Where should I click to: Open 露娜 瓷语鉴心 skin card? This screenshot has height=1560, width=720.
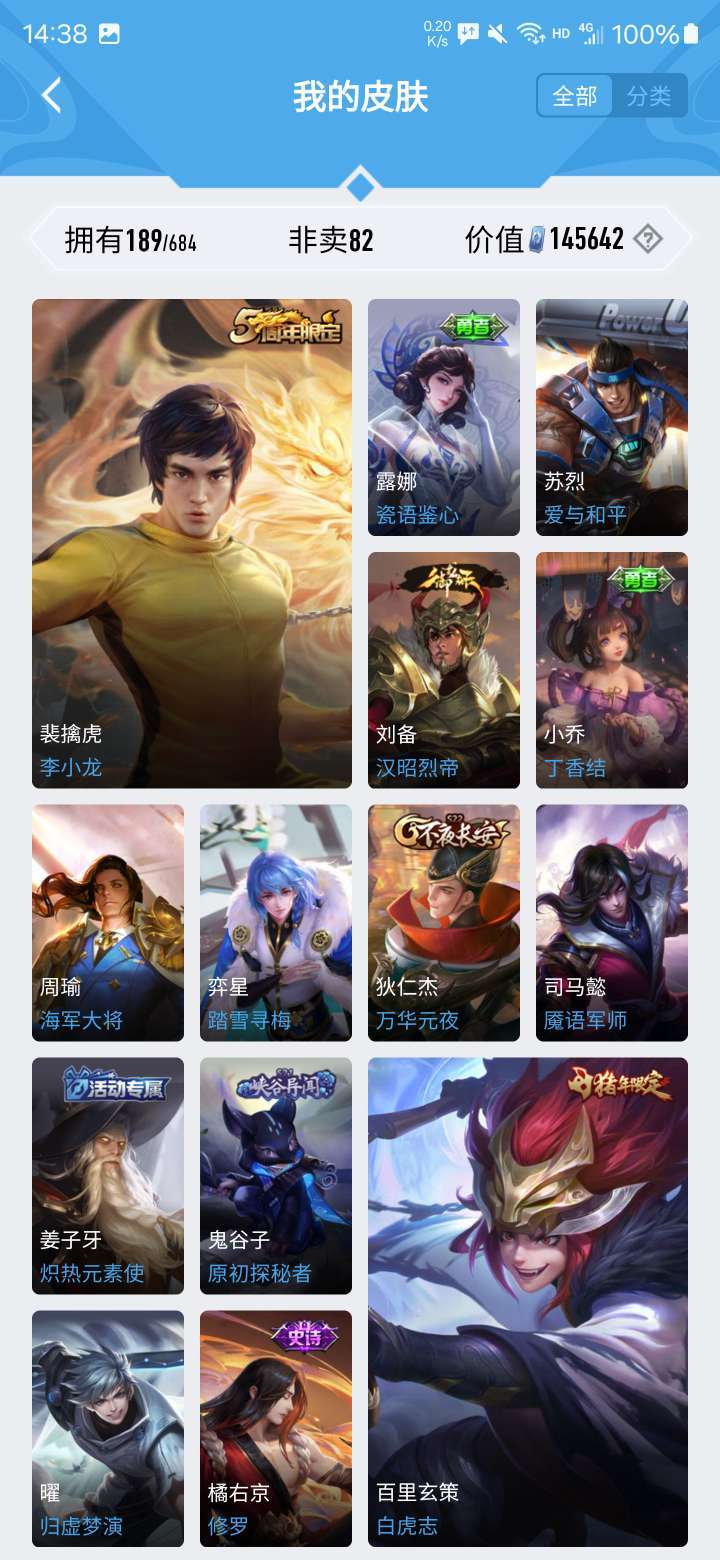[444, 417]
